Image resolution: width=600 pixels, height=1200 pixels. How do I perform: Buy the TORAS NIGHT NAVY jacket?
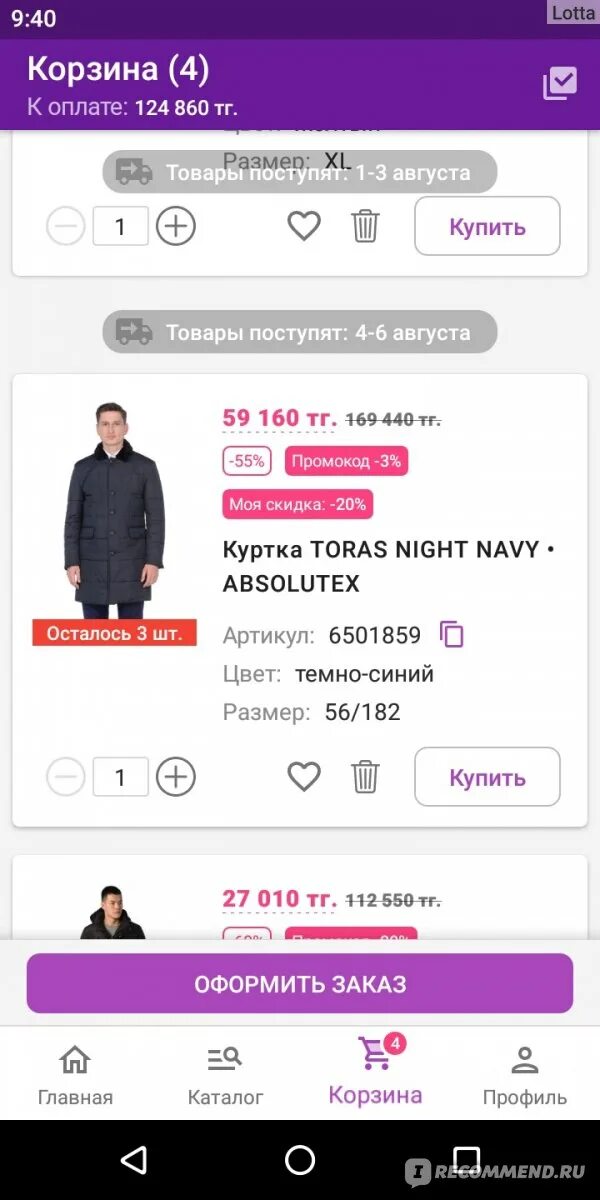pos(487,777)
